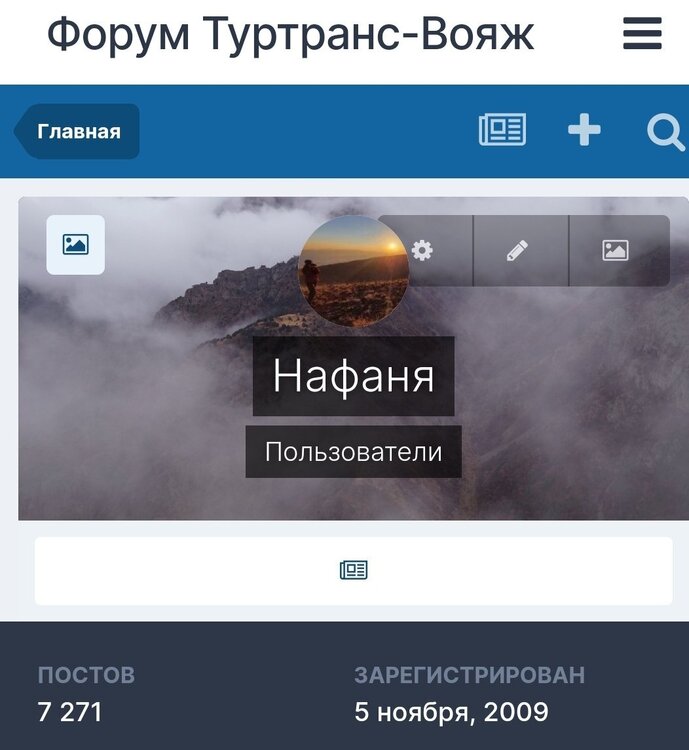Change cover photo via the left image button

(x=76, y=244)
